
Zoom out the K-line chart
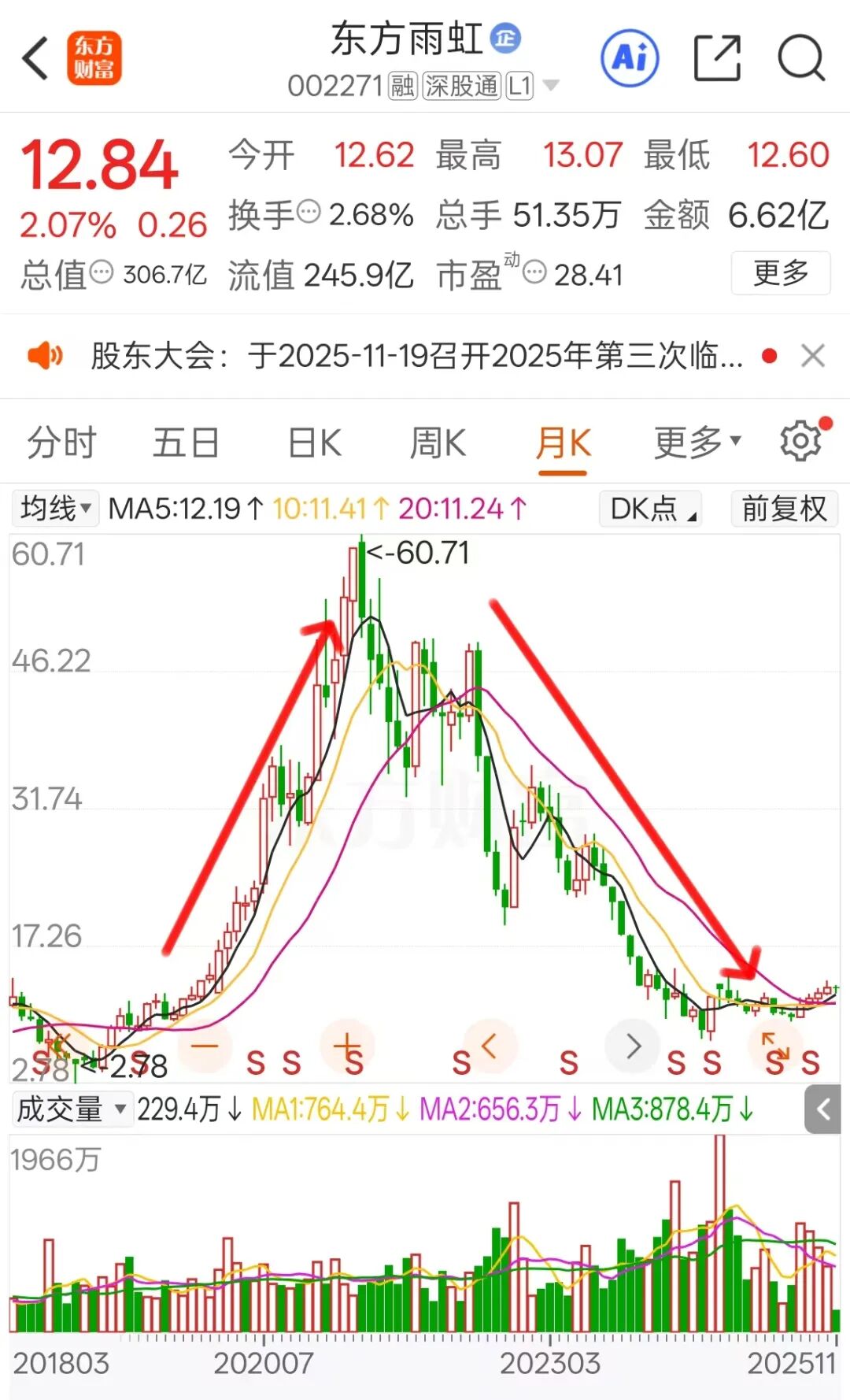pyautogui.click(x=205, y=1046)
